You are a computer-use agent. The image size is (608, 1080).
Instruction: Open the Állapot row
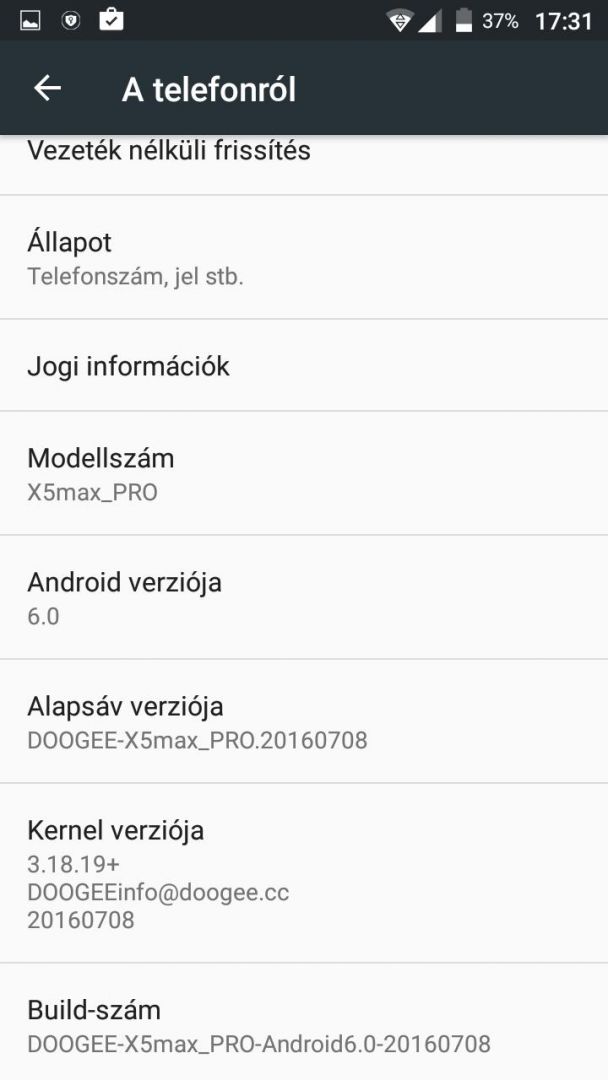[304, 258]
